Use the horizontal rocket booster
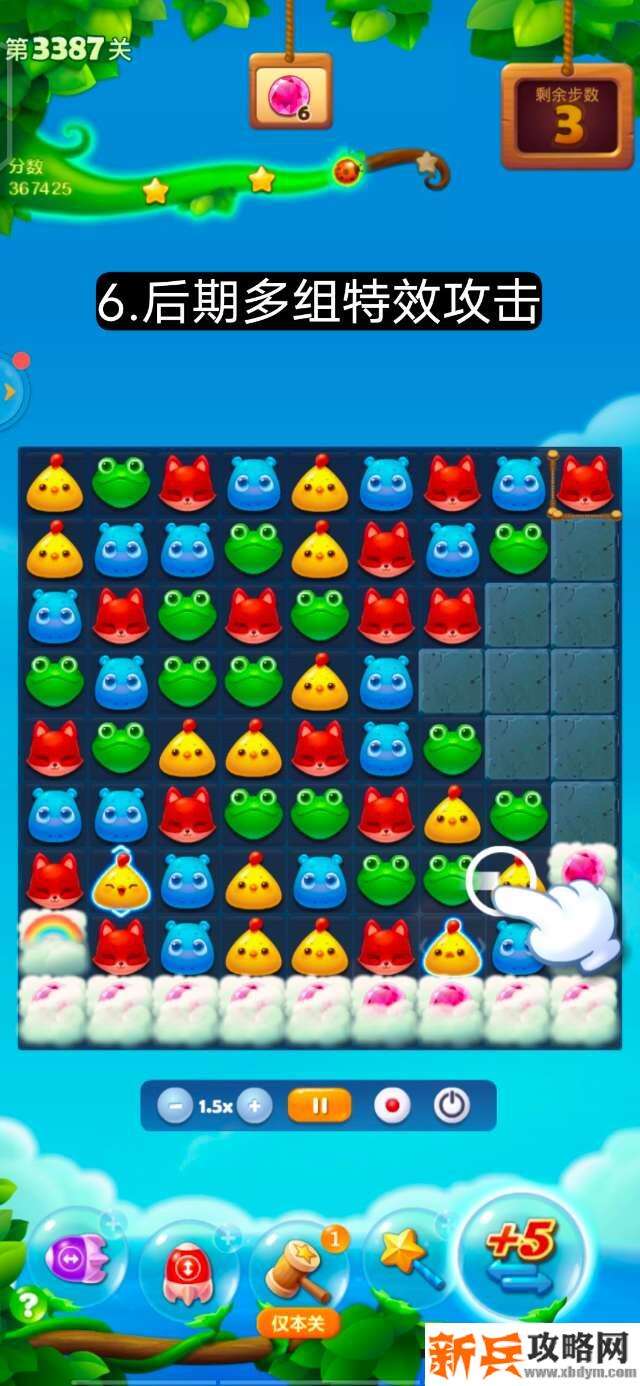The image size is (640, 1386). coord(76,1258)
